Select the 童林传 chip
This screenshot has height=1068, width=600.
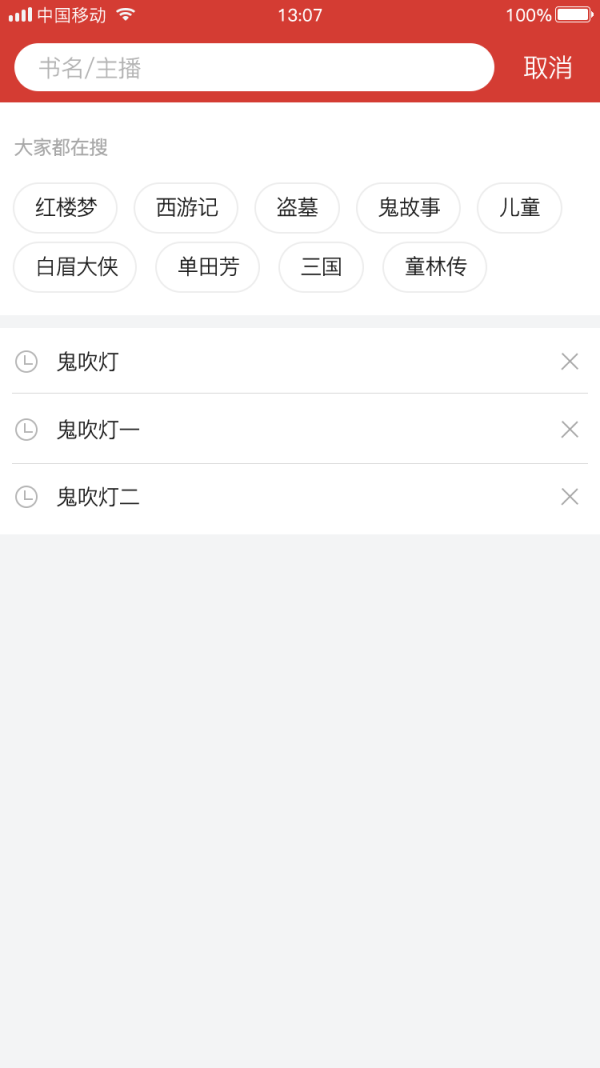tap(435, 267)
